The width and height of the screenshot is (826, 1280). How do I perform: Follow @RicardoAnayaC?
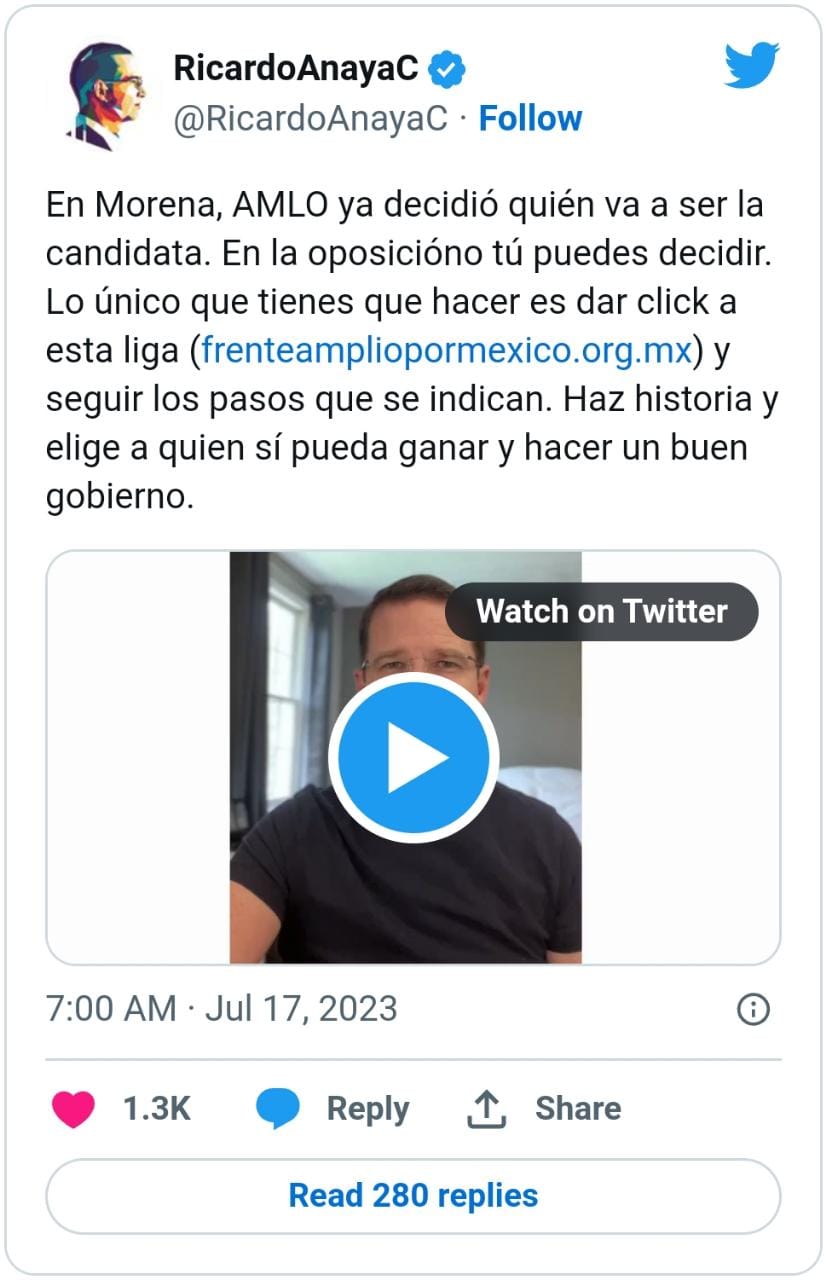coord(530,118)
